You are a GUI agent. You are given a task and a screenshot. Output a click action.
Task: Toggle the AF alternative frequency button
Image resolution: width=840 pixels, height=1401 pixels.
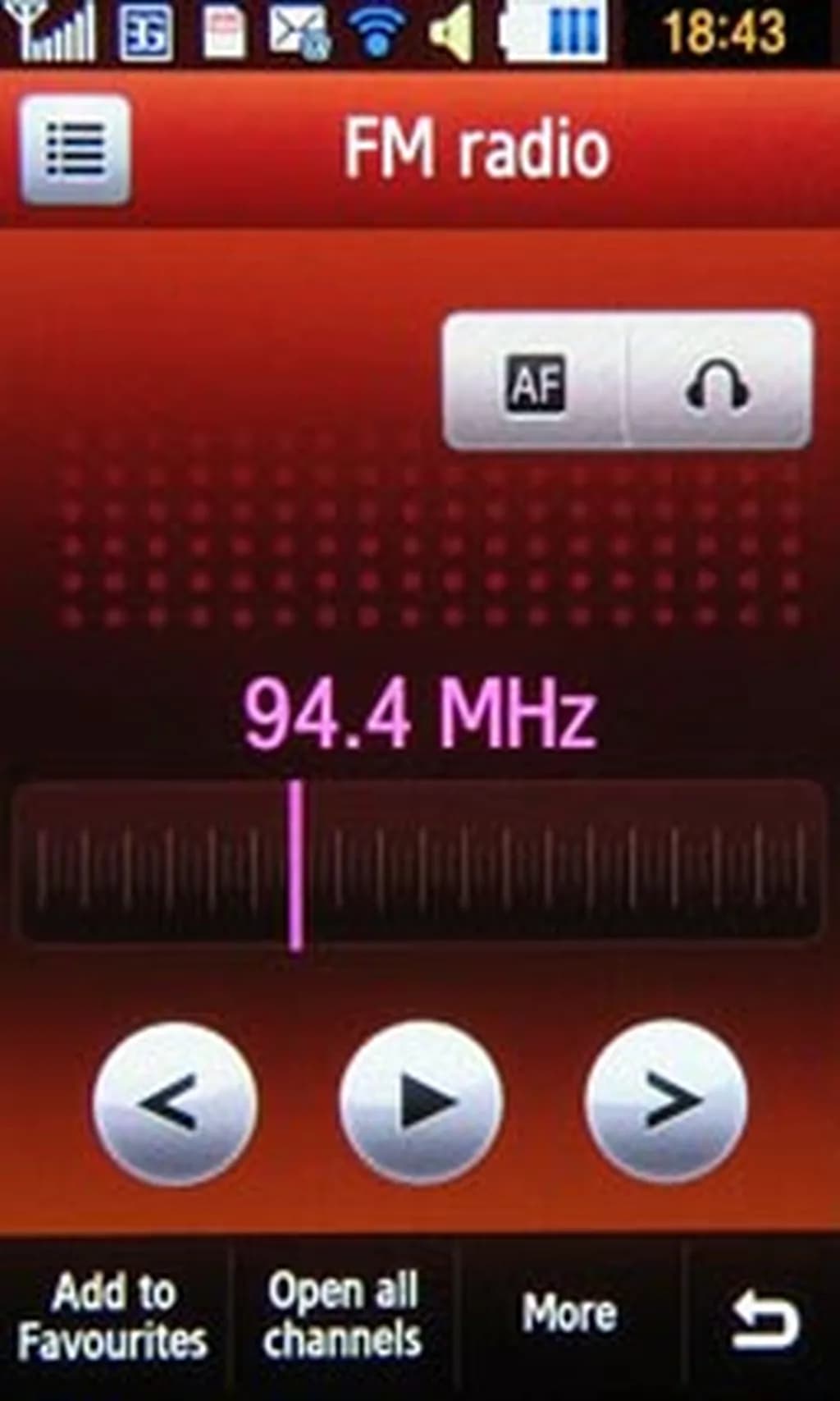point(536,381)
